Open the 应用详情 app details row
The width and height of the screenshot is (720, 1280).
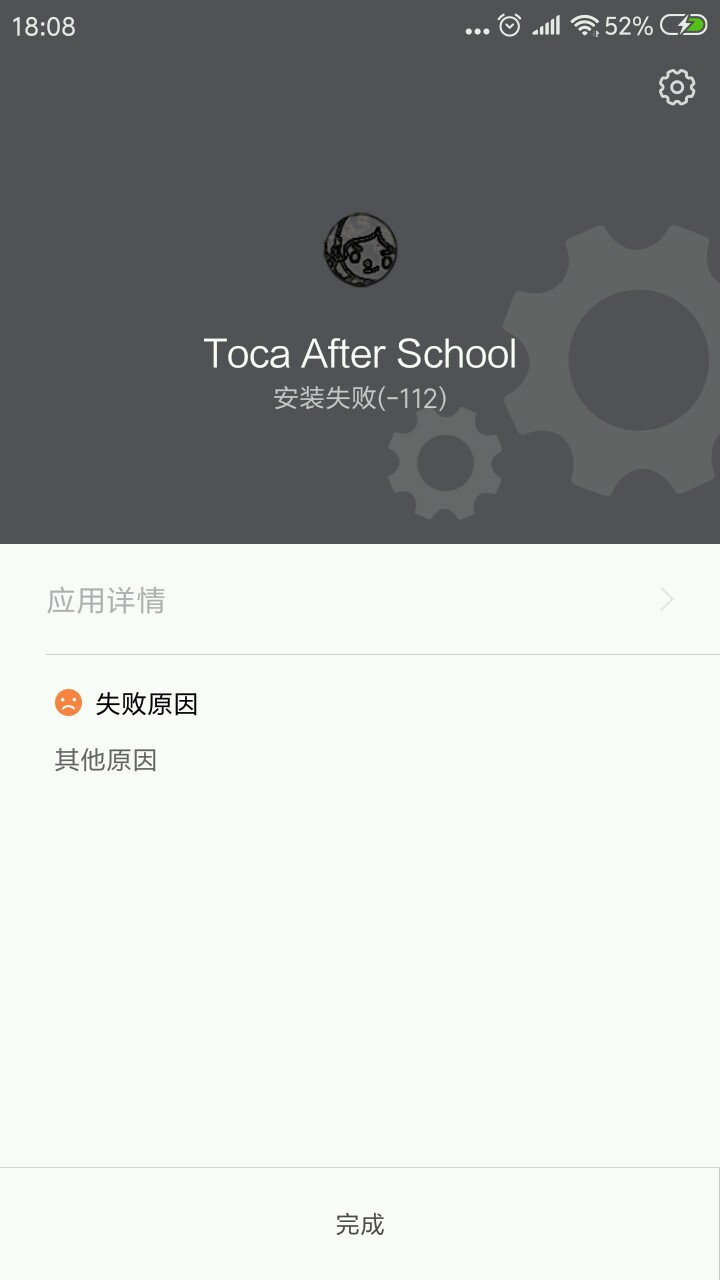pyautogui.click(x=360, y=600)
